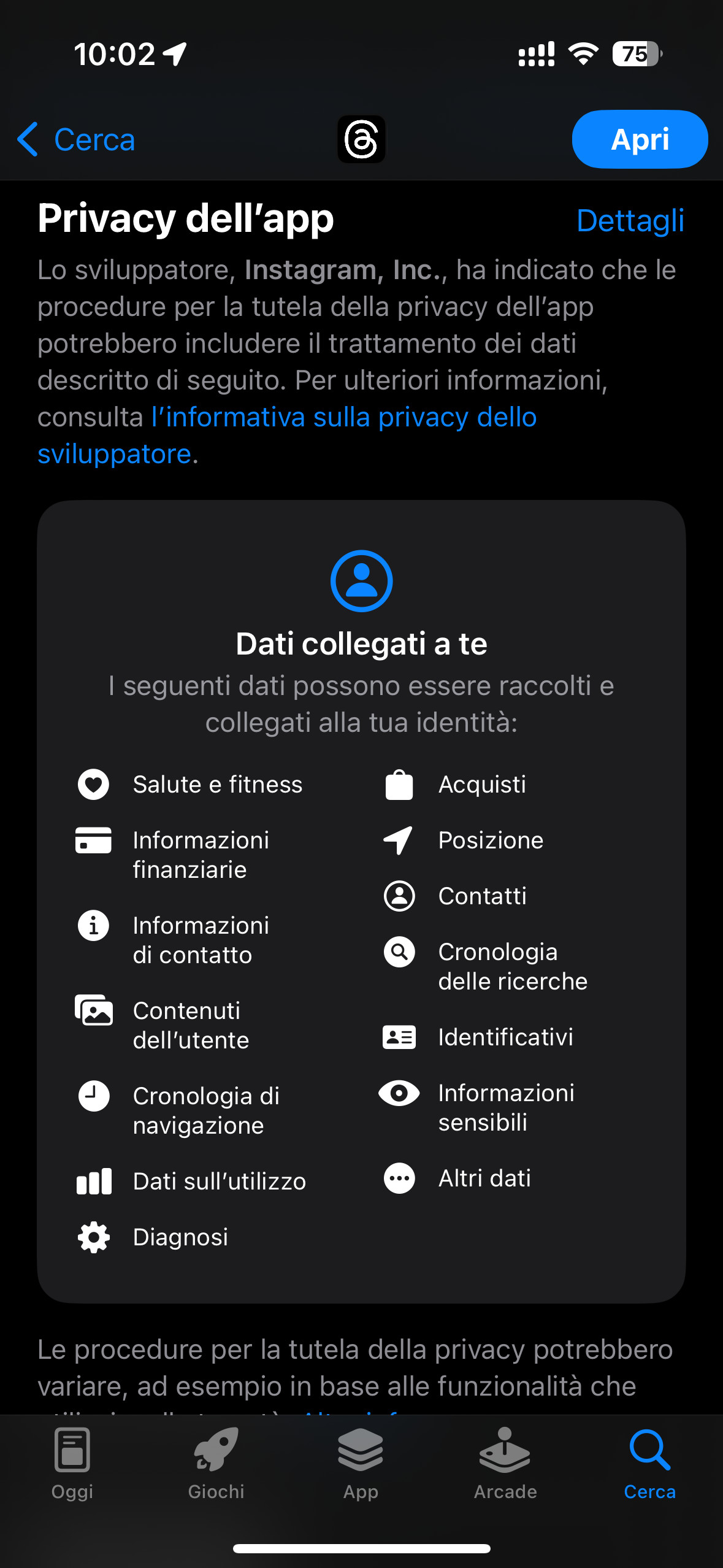Viewport: 723px width, 1568px height.
Task: Switch to the Arcade tab
Action: pos(505,1464)
